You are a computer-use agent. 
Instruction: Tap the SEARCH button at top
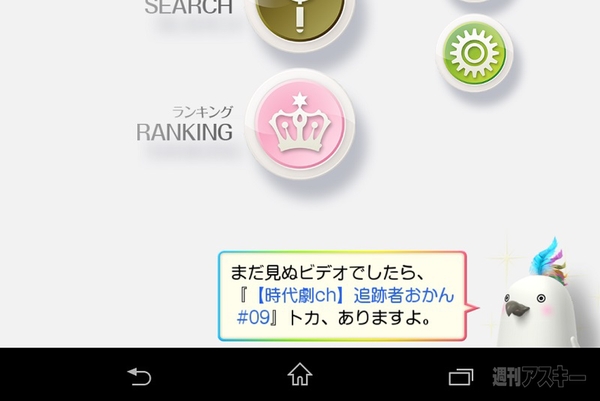coord(298,14)
